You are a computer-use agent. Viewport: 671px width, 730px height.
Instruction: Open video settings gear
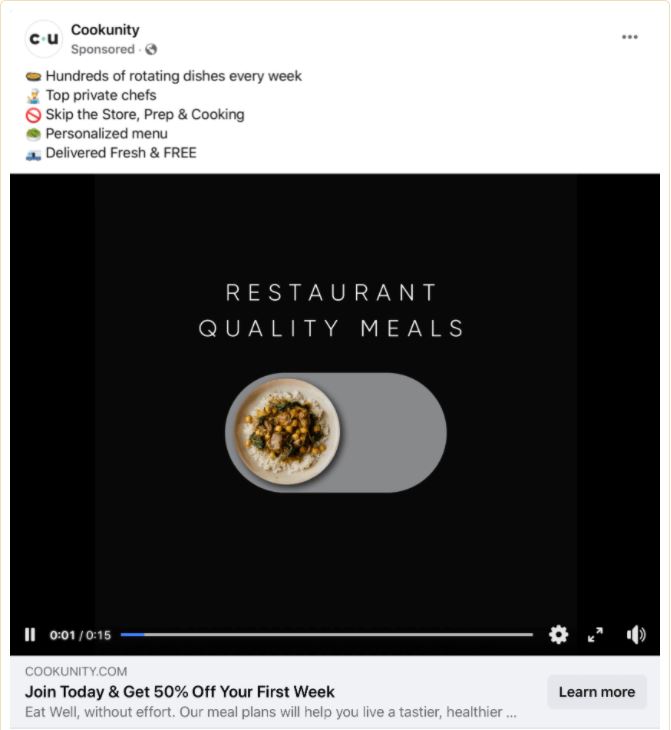558,635
